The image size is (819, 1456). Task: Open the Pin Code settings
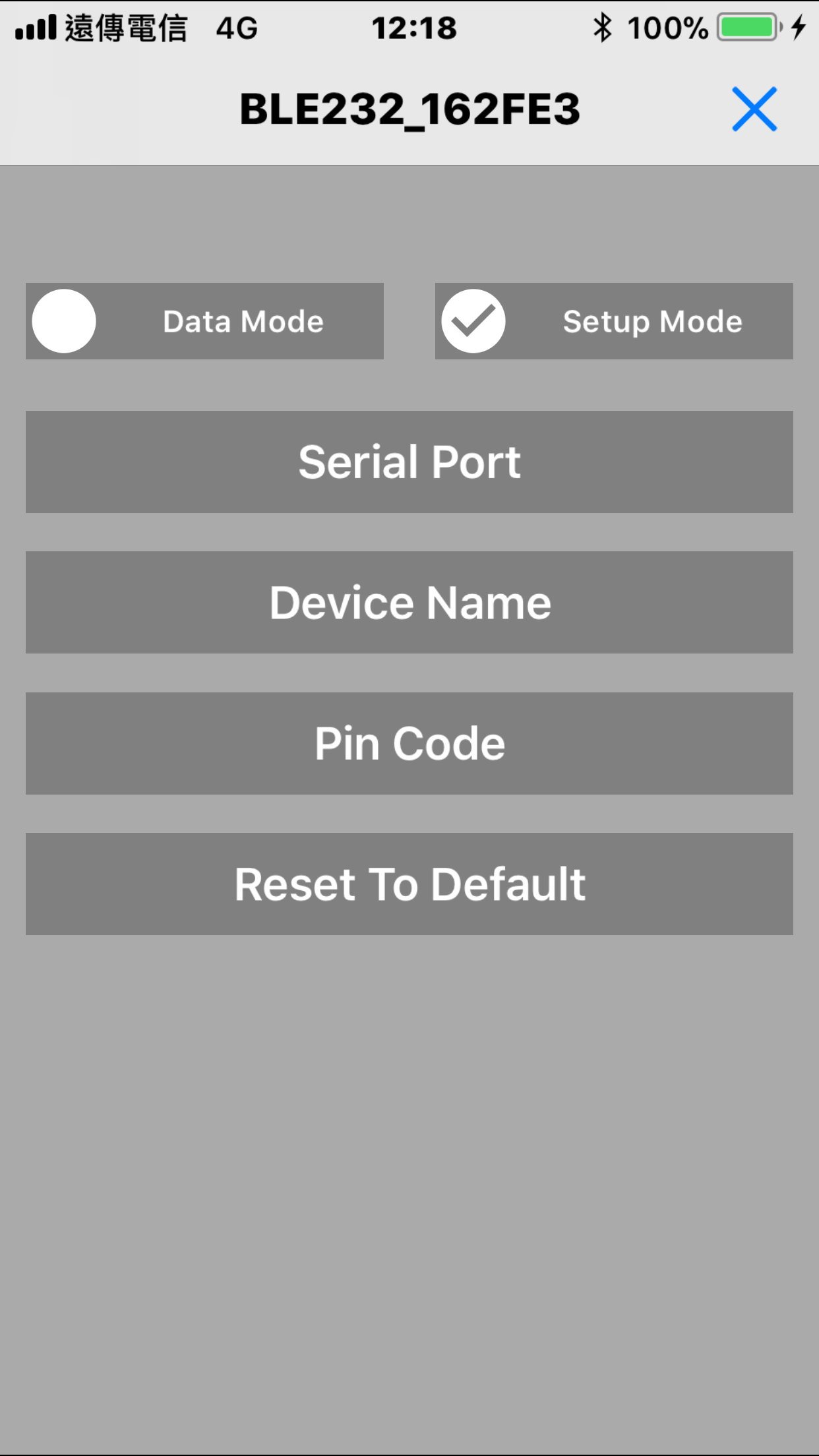tap(409, 743)
